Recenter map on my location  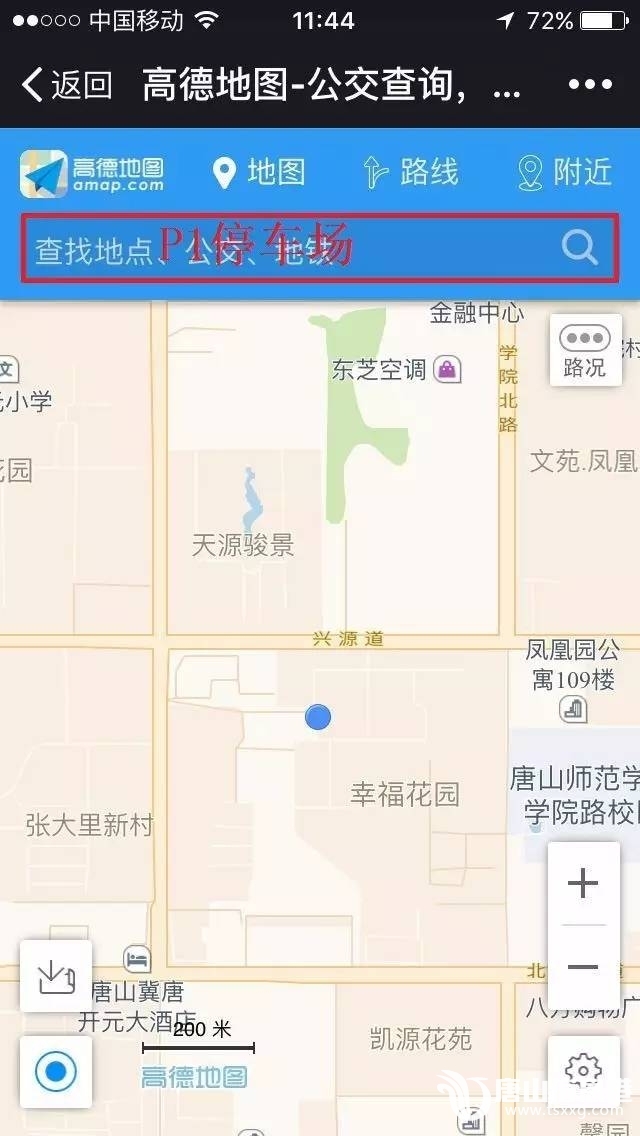[56, 1072]
